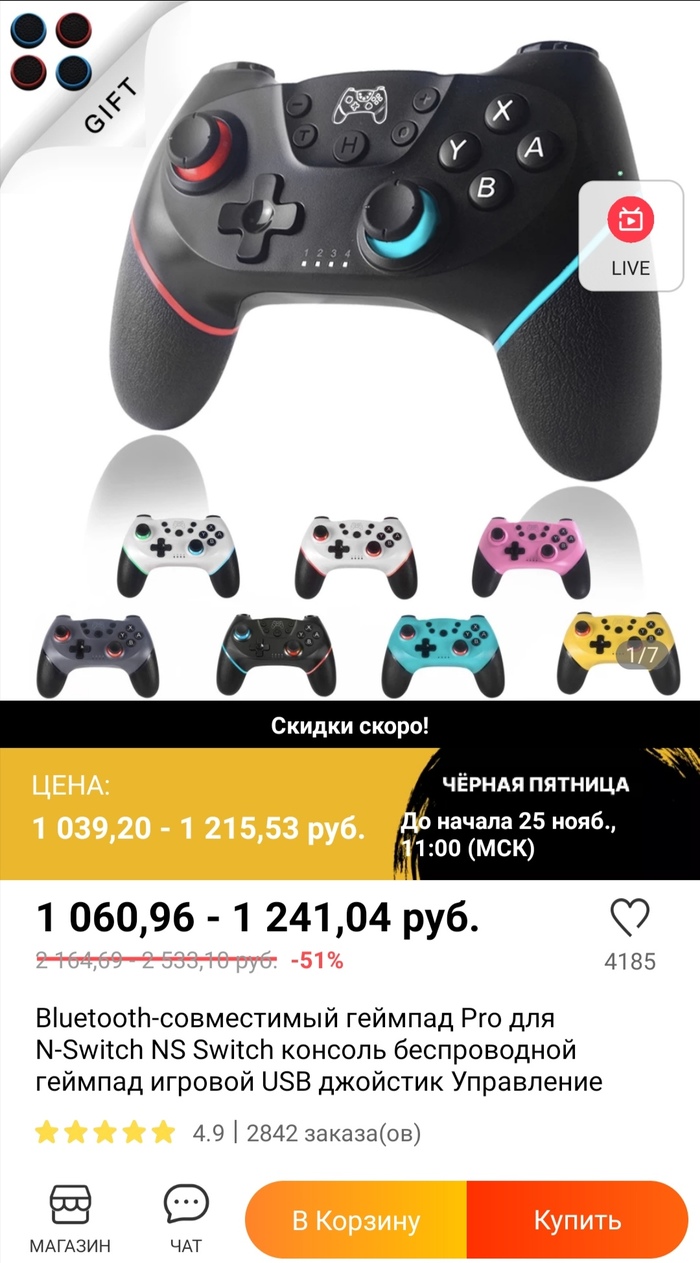Open the LIVE stream button
This screenshot has height=1263, width=700.
[x=631, y=235]
